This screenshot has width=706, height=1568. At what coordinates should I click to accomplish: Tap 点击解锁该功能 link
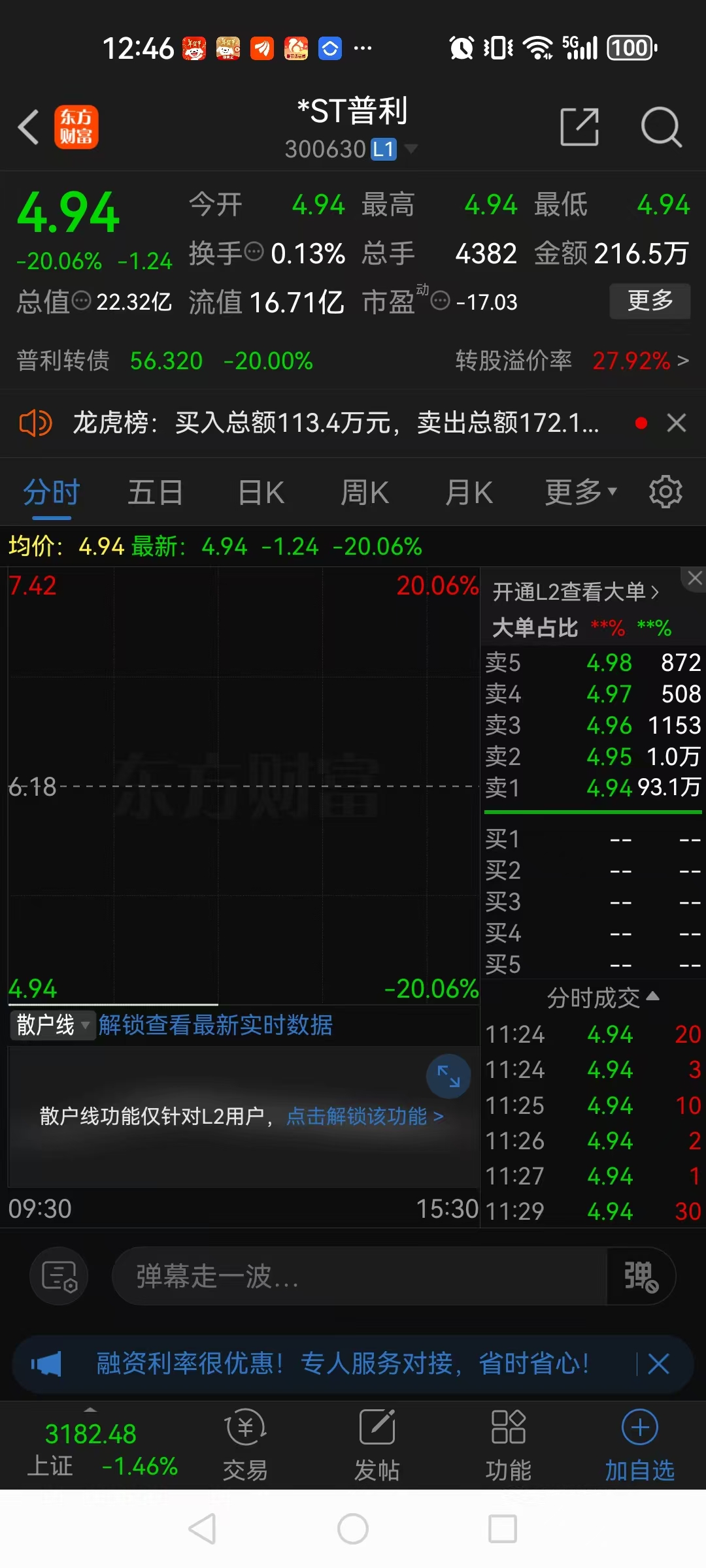pos(365,1117)
